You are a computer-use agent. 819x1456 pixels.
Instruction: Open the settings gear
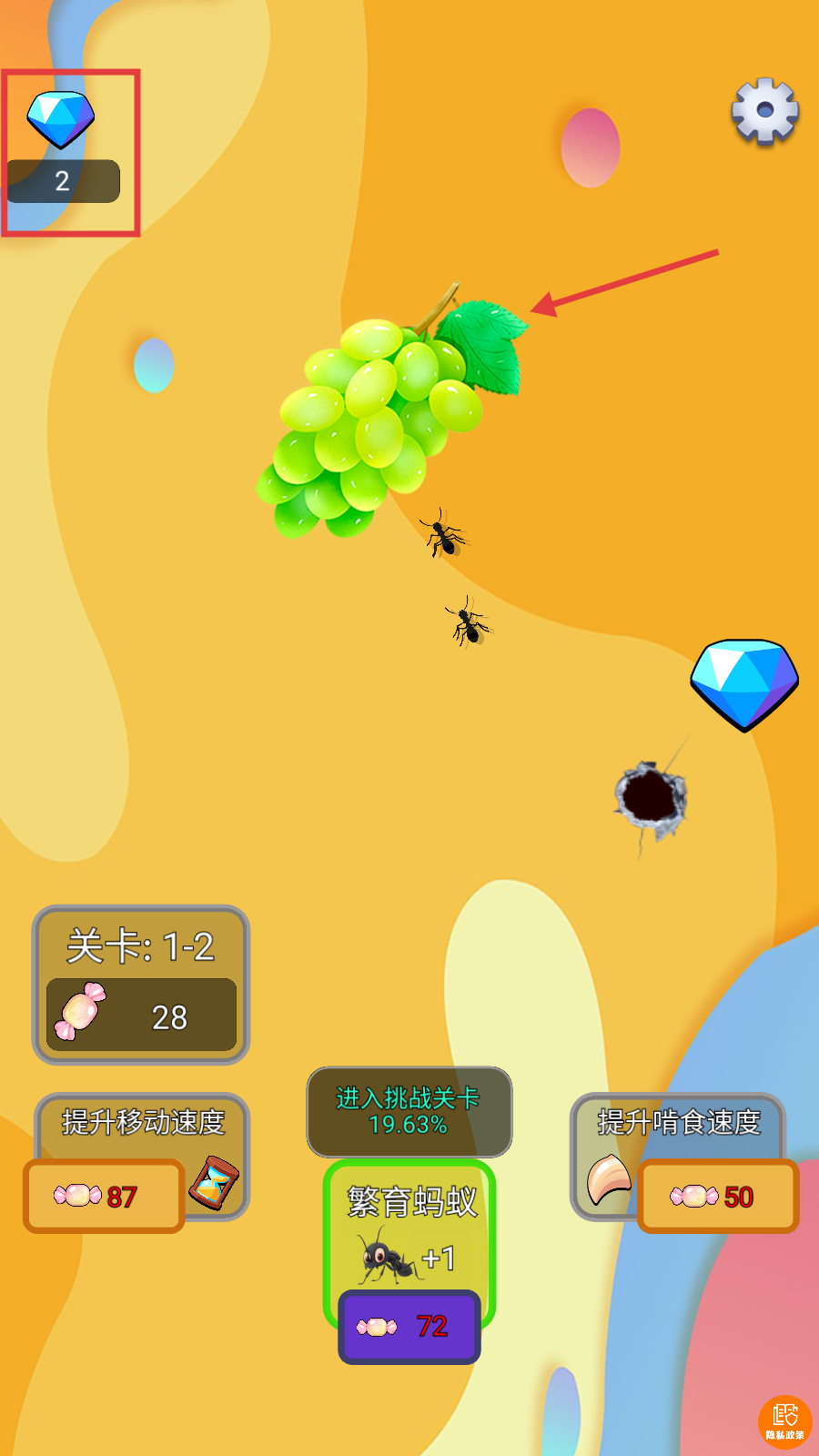click(x=764, y=111)
